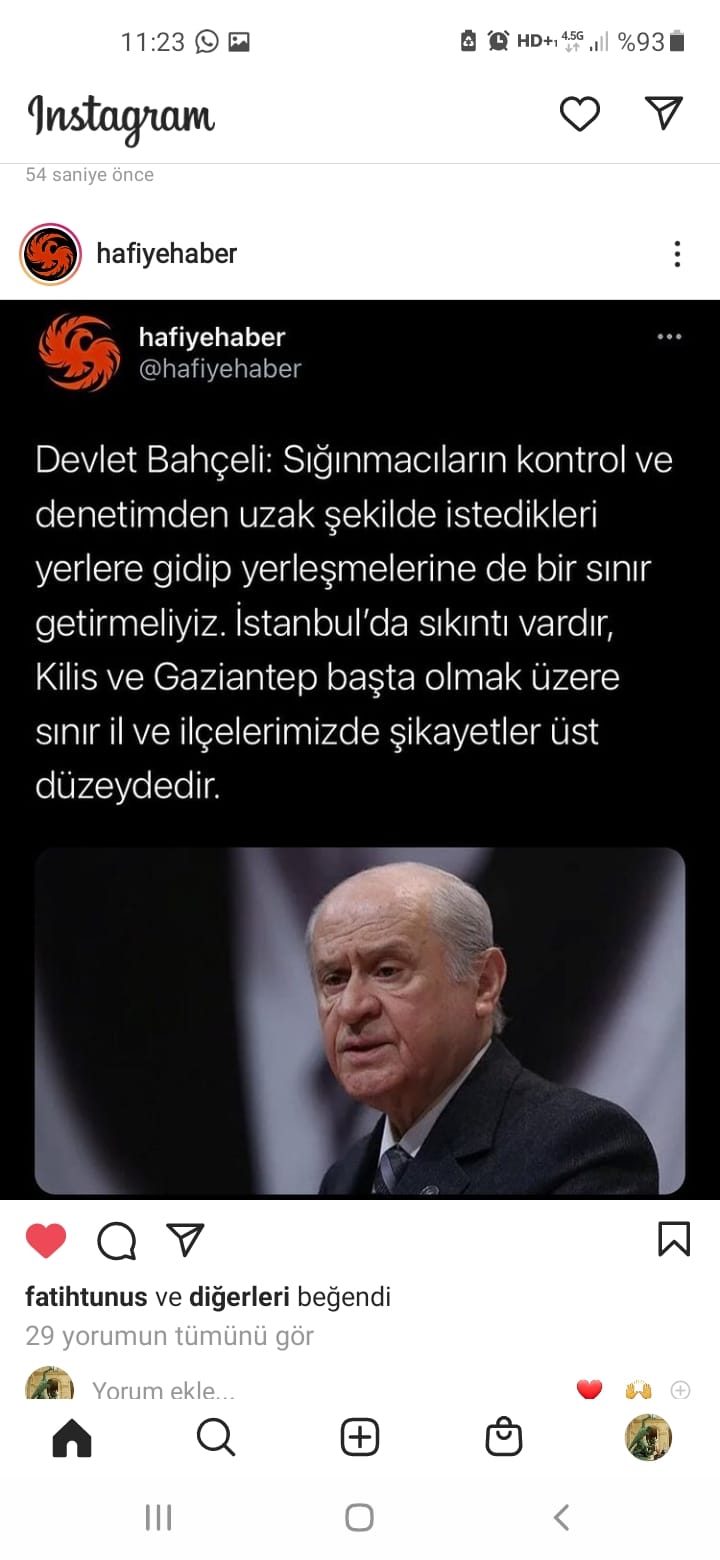Open the activity heart in the top bar
The width and height of the screenshot is (720, 1560).
pos(579,114)
